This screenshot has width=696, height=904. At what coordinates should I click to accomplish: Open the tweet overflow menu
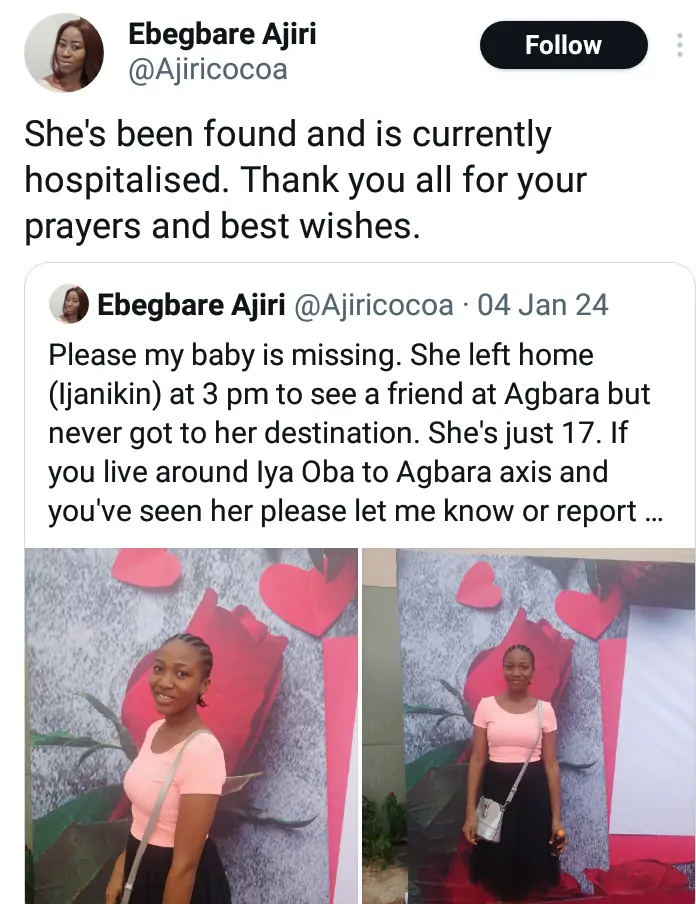click(680, 46)
